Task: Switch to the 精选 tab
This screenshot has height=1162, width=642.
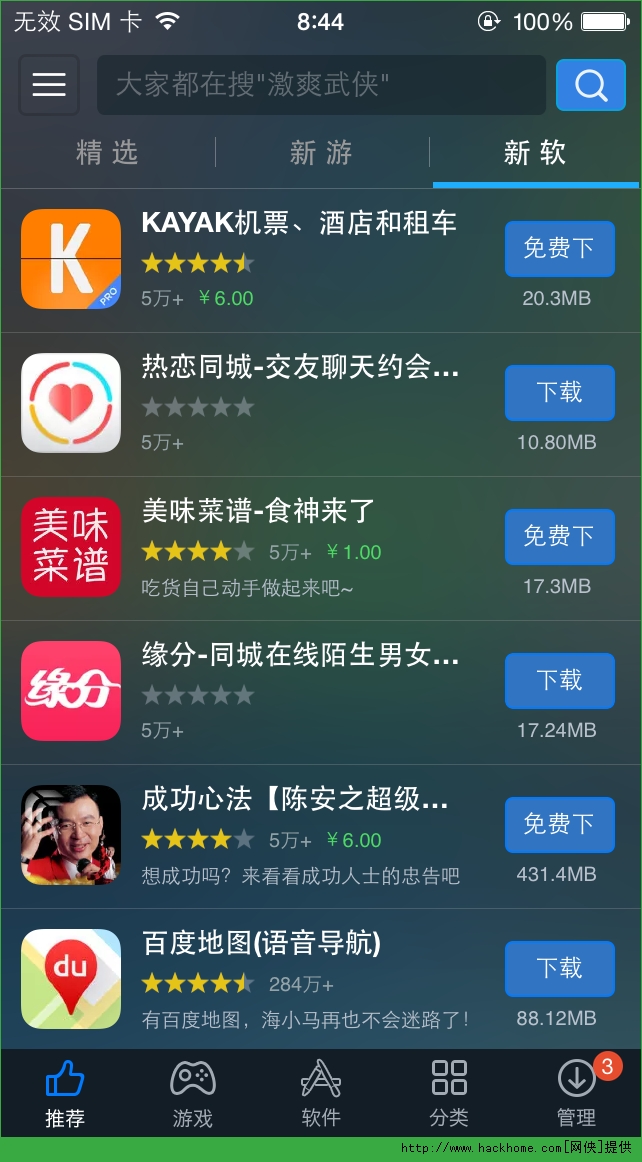Action: [x=107, y=153]
